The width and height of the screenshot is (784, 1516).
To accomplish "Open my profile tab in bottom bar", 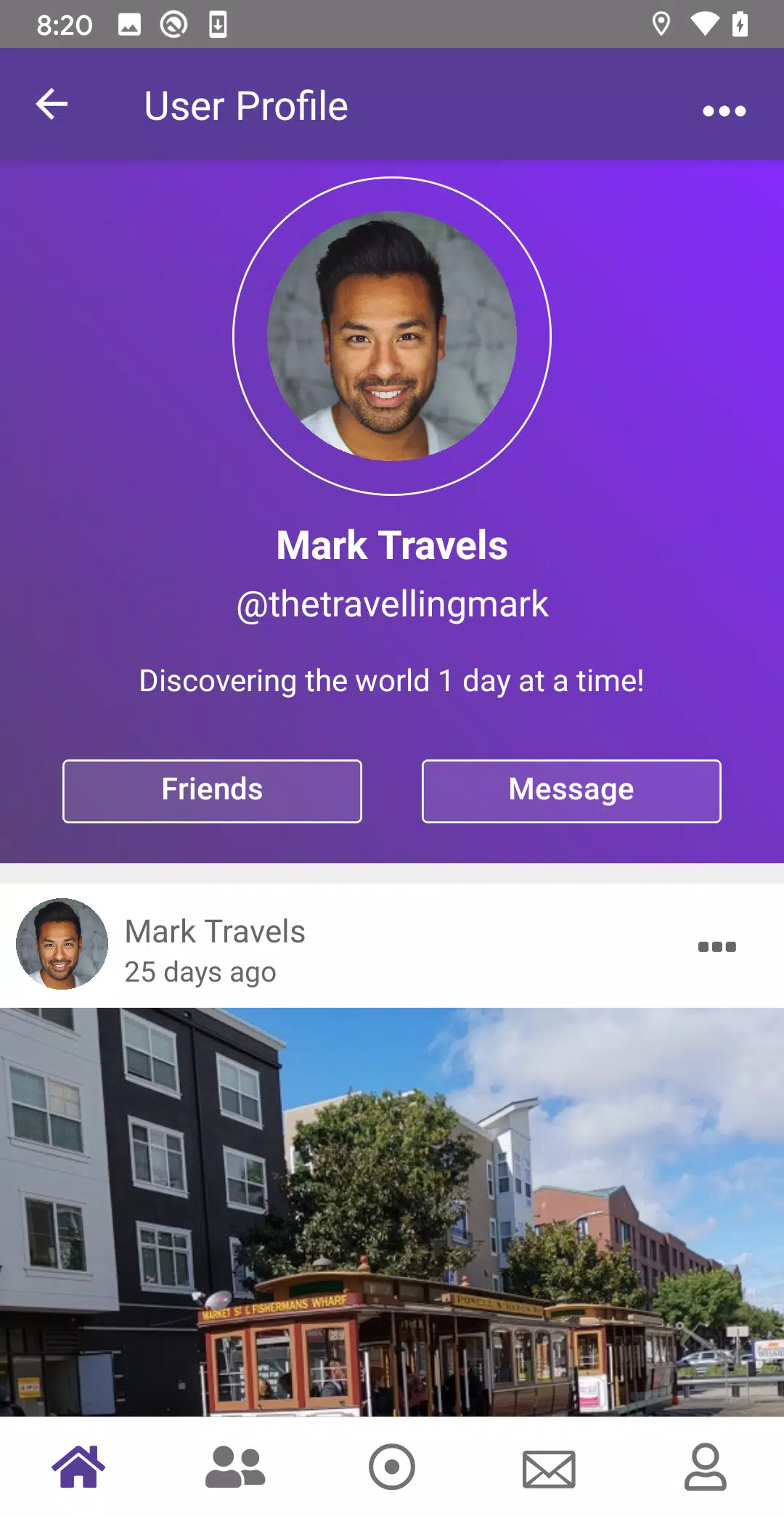I will [706, 1467].
